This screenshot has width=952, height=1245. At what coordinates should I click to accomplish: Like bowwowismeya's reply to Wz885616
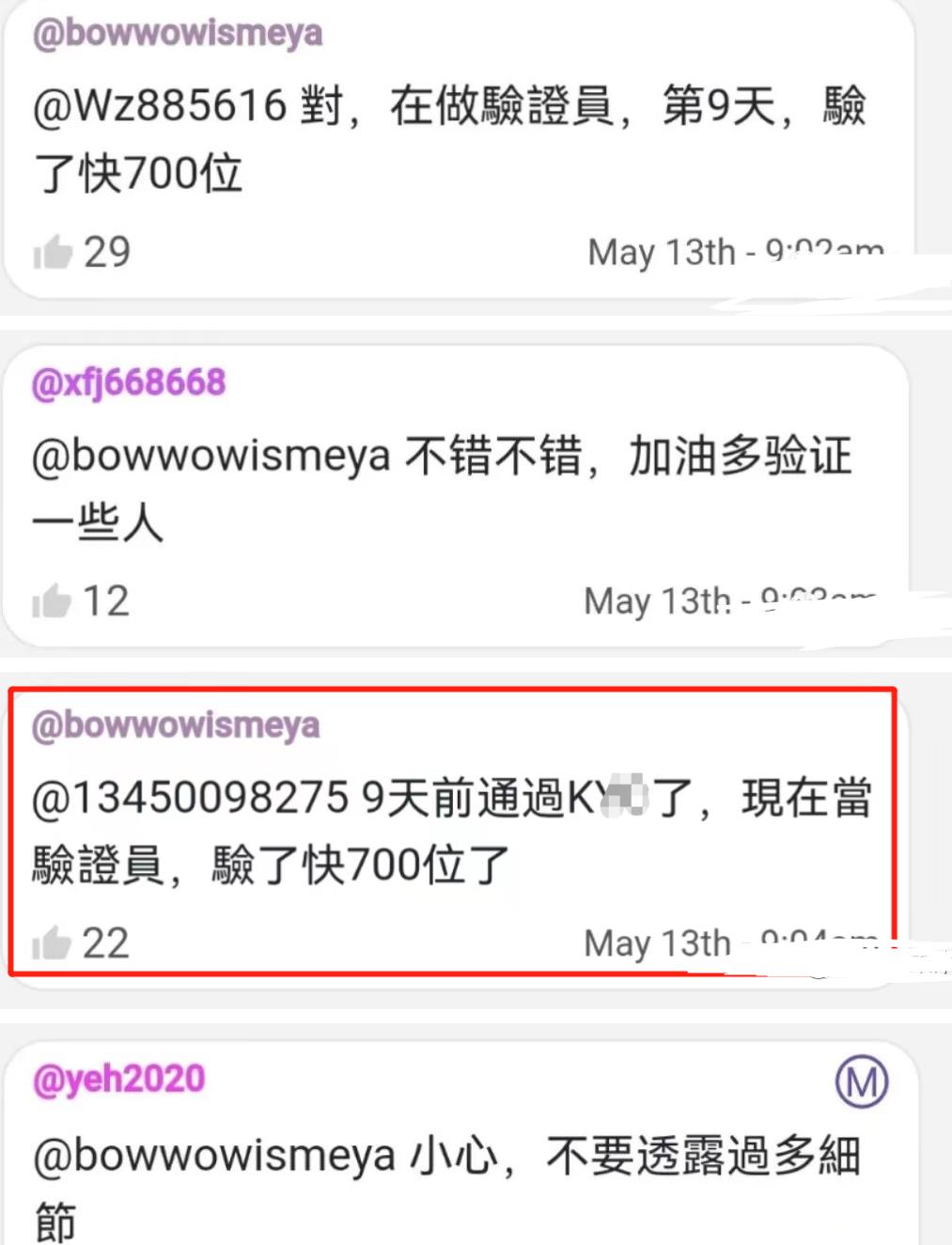pos(53,252)
